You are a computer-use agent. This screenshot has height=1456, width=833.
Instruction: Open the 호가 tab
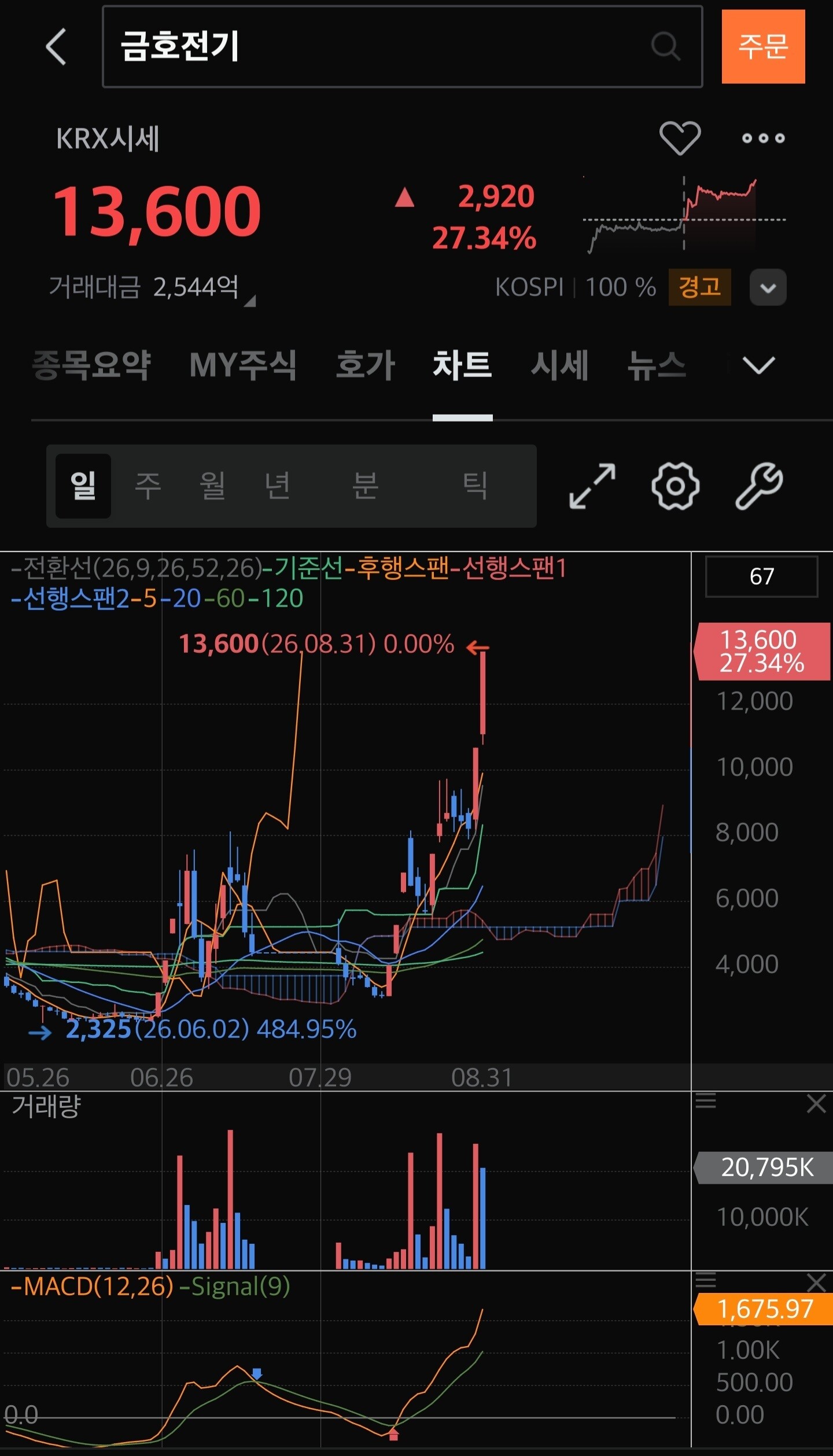pyautogui.click(x=366, y=365)
